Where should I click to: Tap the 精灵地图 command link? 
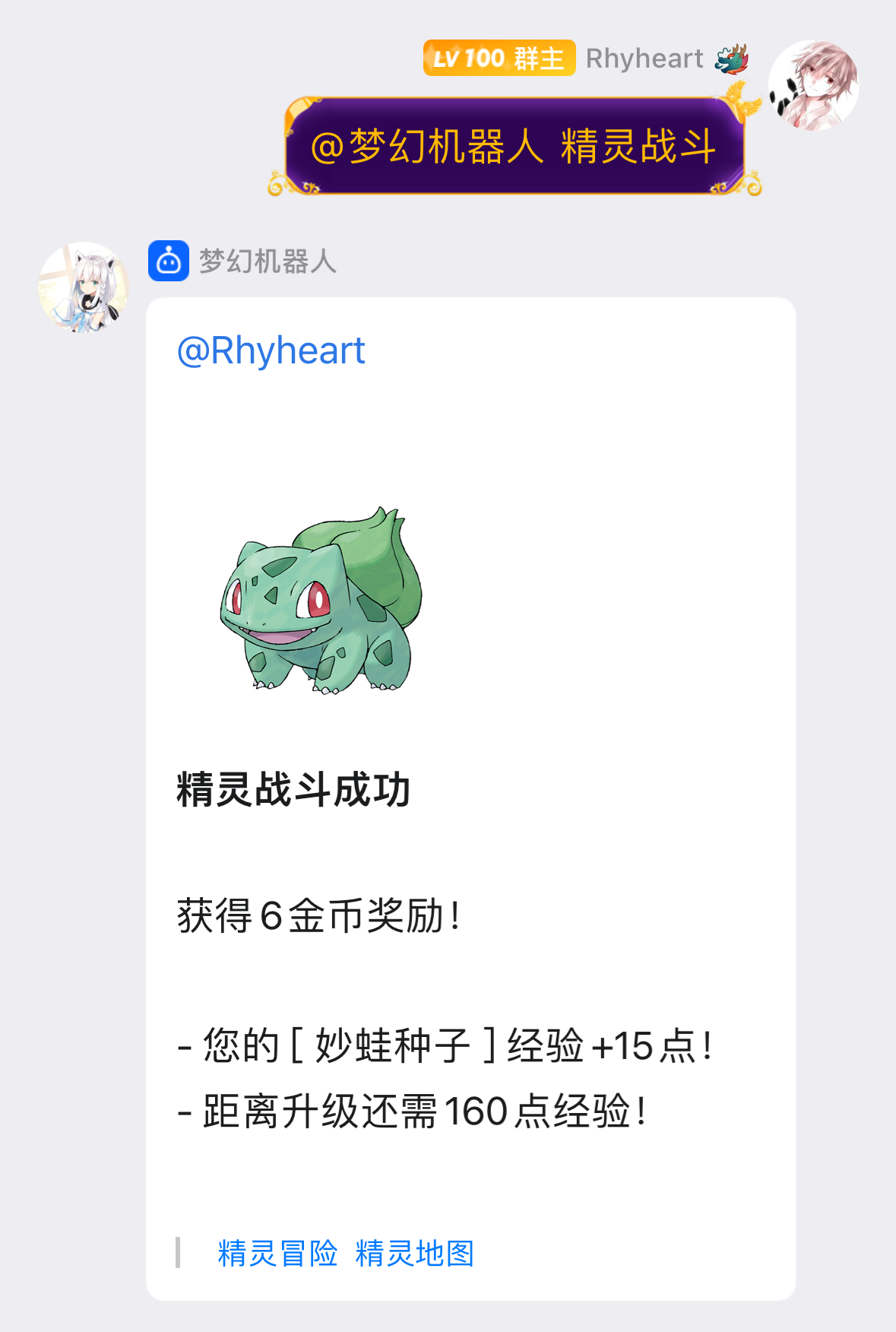[x=414, y=1253]
